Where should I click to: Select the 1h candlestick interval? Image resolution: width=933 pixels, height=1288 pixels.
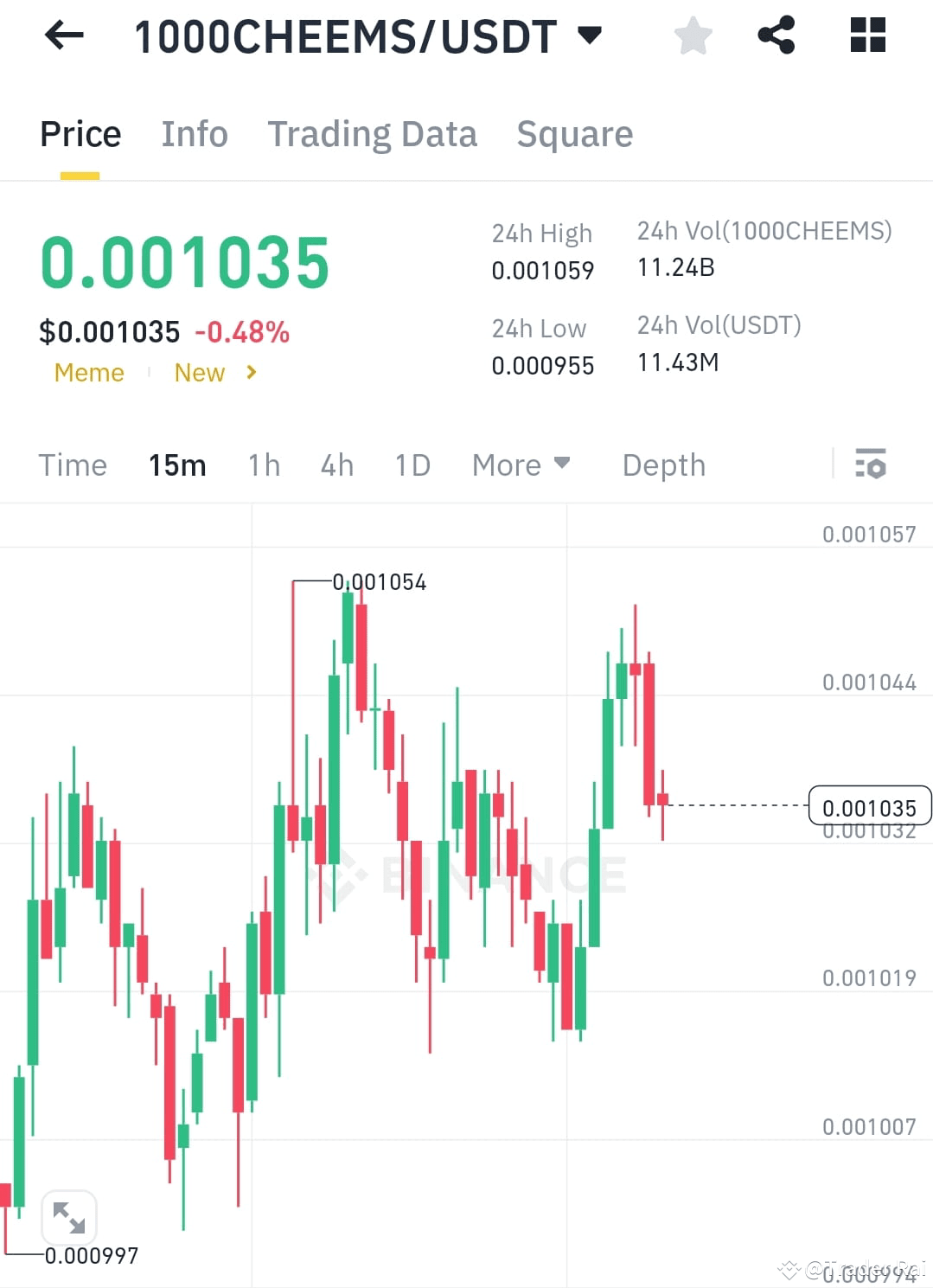coord(263,465)
